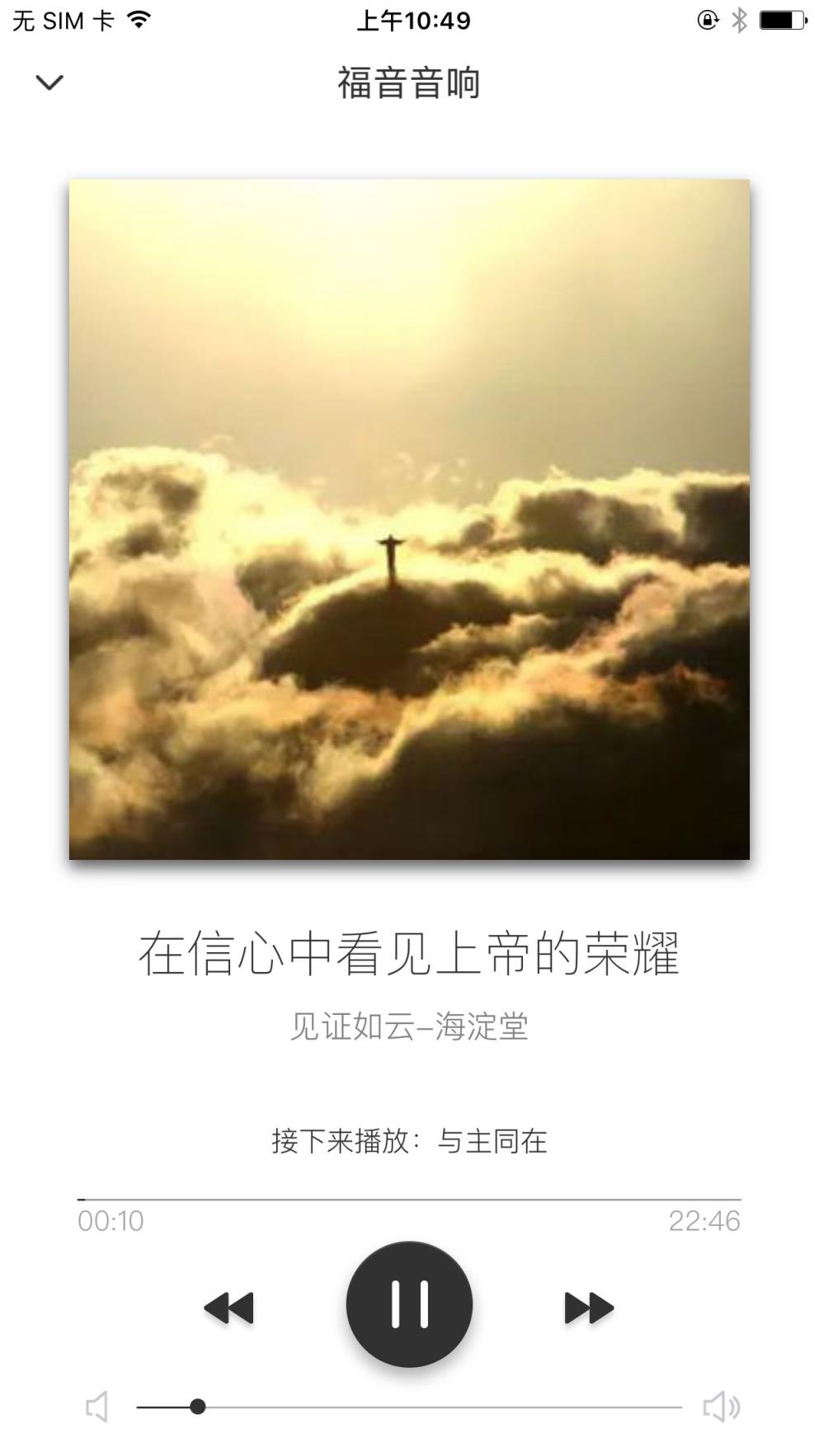Tap the battery indicator
This screenshot has width=819, height=1456.
[780, 20]
